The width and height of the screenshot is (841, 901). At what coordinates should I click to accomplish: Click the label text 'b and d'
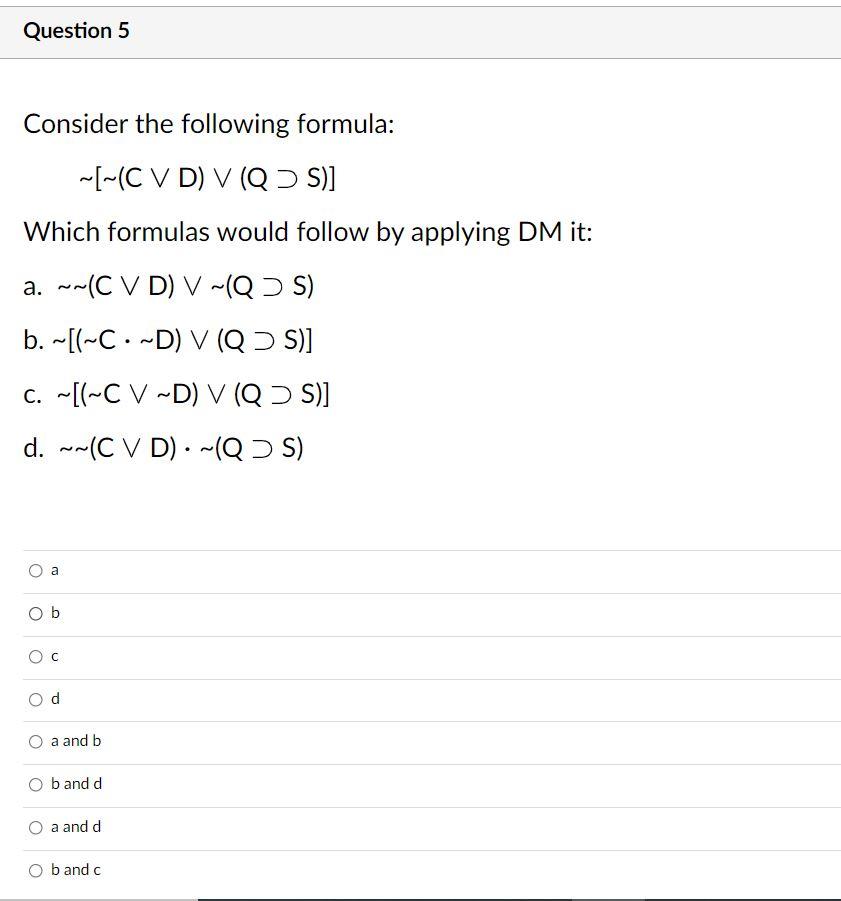pos(75,784)
